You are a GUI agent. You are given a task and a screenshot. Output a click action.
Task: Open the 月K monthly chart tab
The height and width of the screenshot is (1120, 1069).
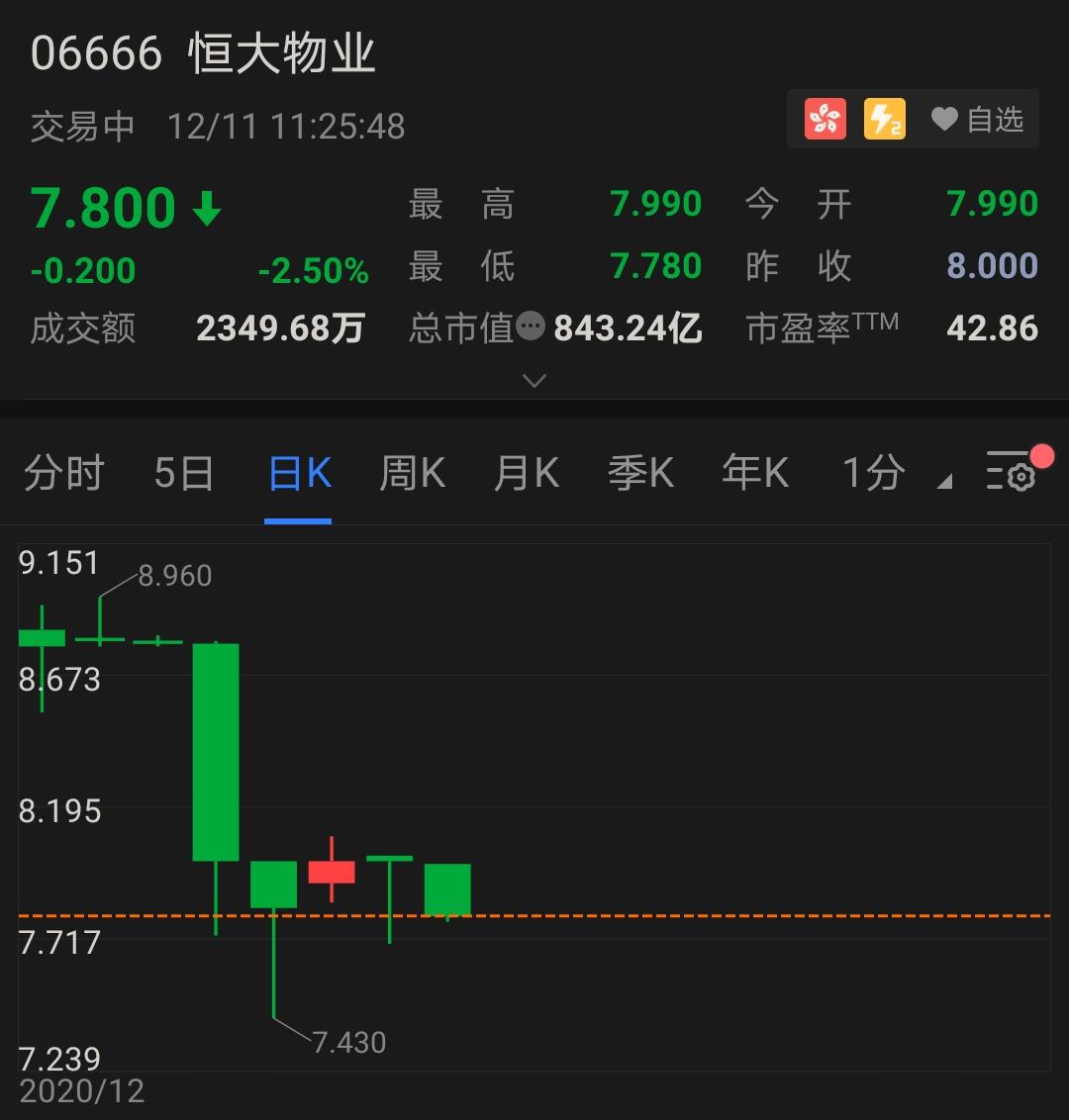point(526,473)
